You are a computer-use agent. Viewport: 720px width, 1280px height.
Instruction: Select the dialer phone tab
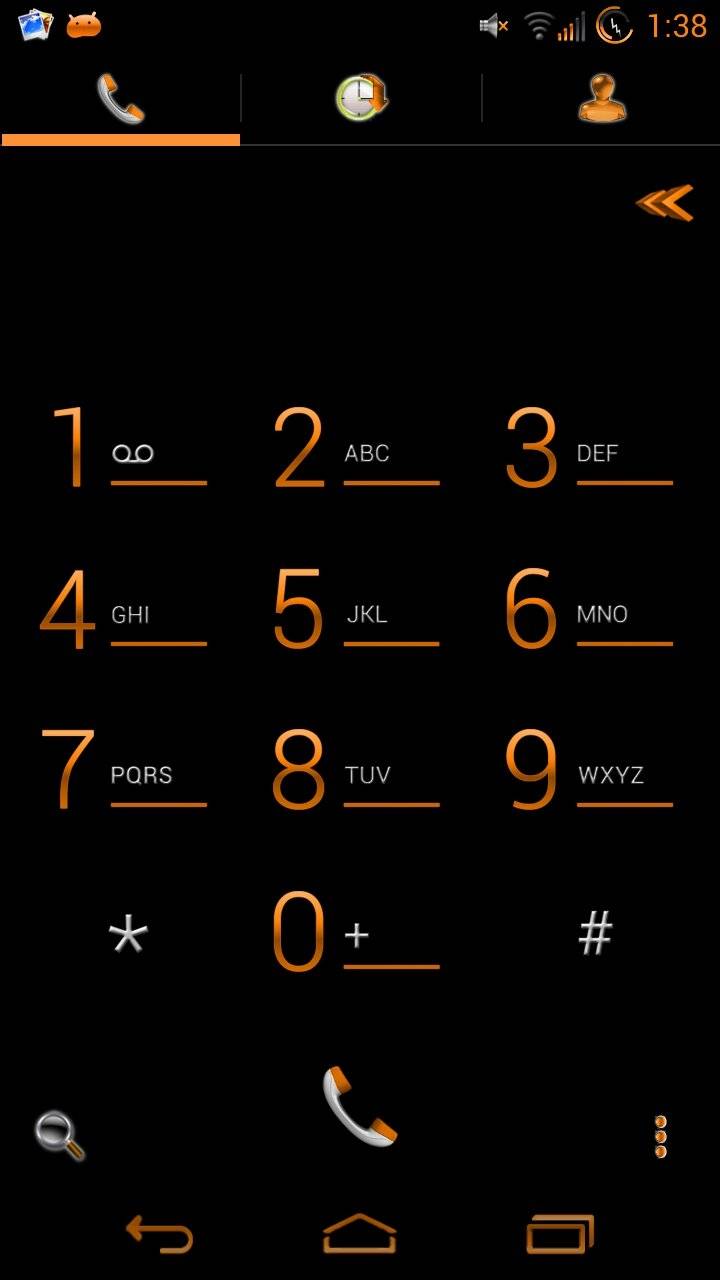[120, 98]
